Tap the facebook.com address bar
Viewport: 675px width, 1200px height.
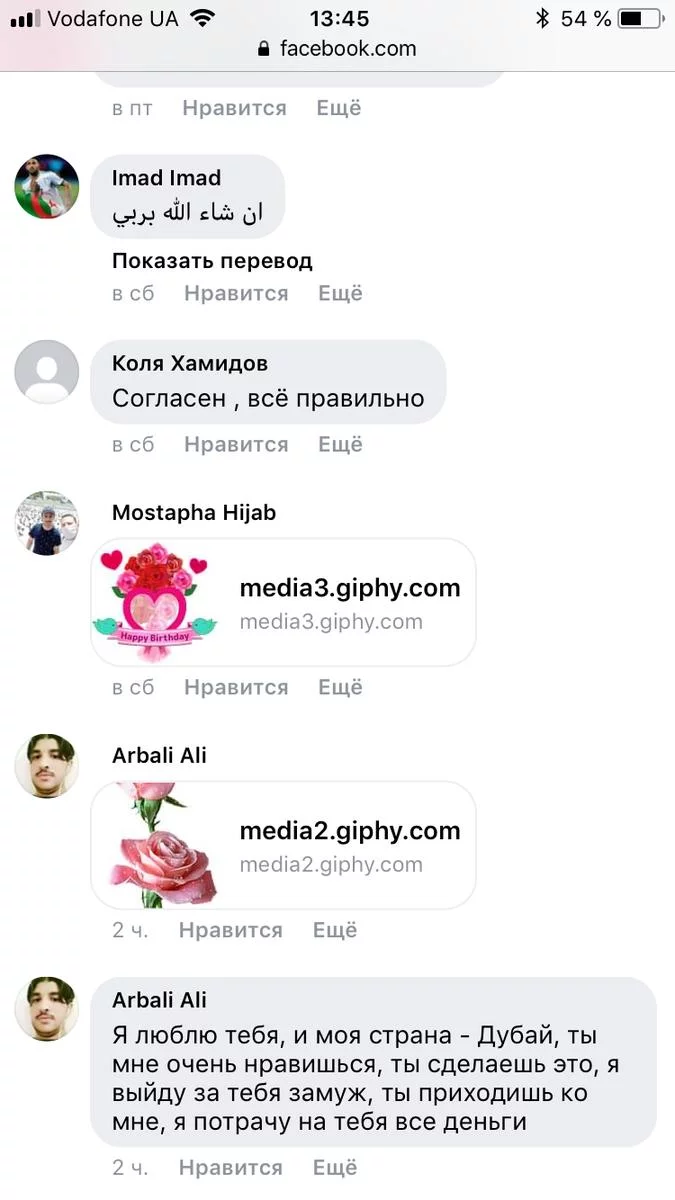(337, 48)
